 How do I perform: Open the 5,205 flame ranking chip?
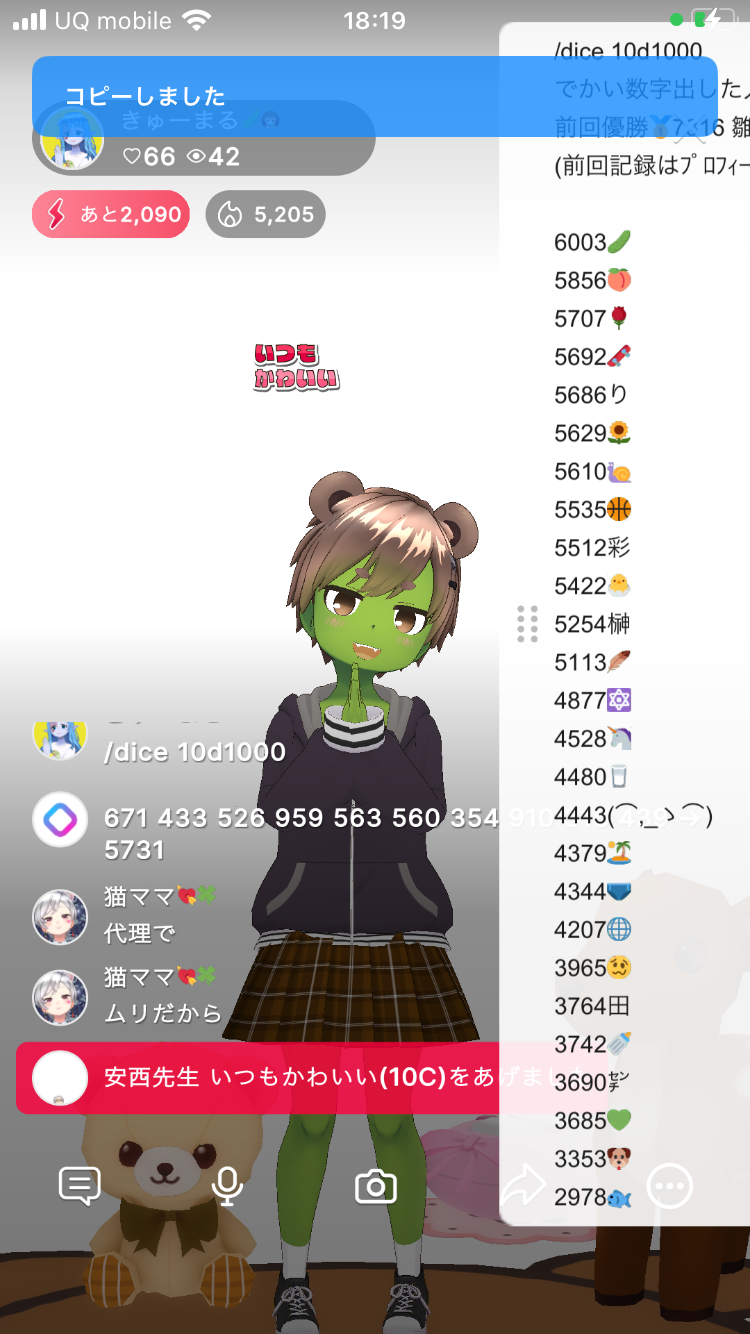tap(265, 214)
